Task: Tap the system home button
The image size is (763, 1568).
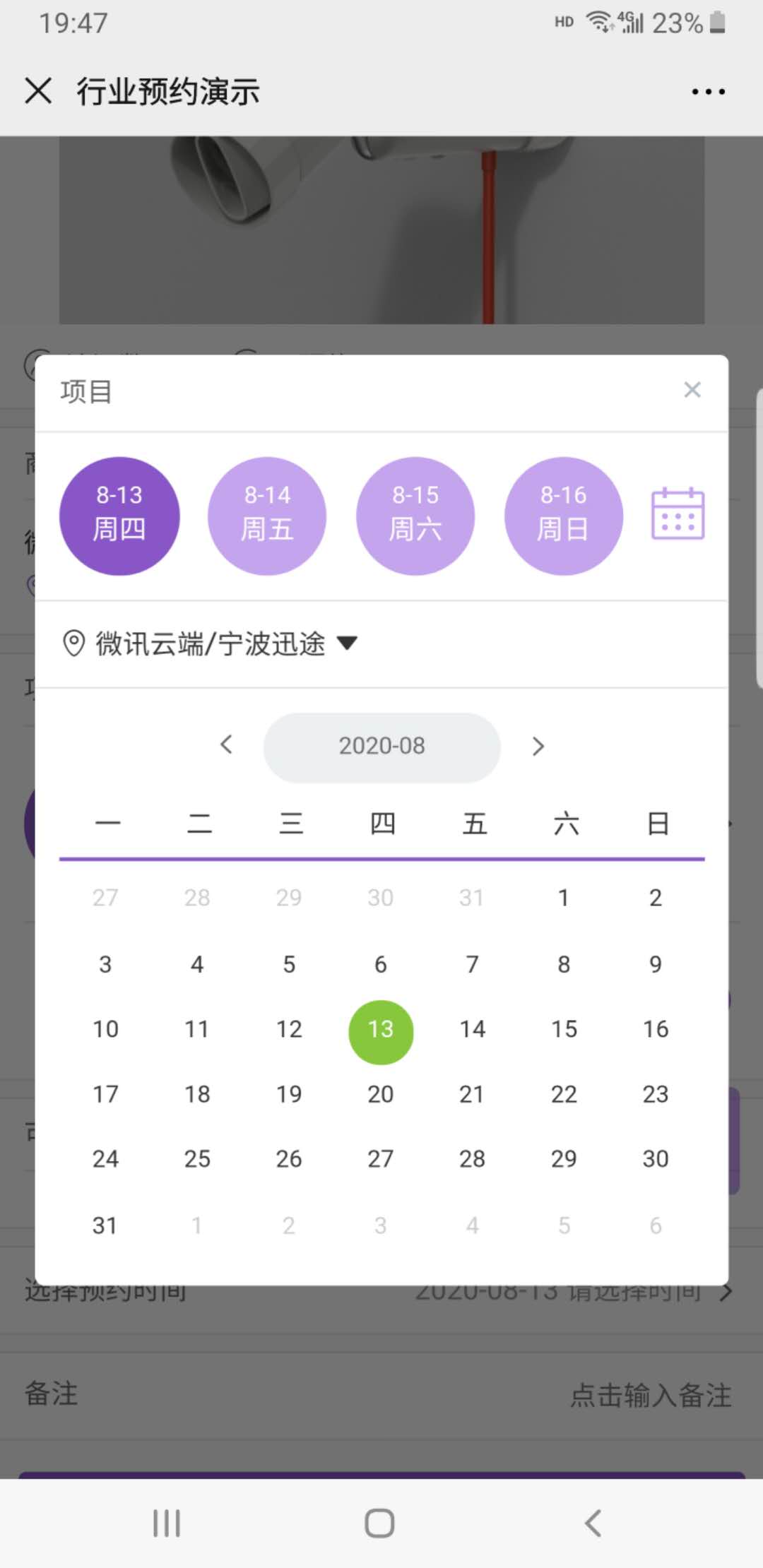Action: coord(379,1524)
